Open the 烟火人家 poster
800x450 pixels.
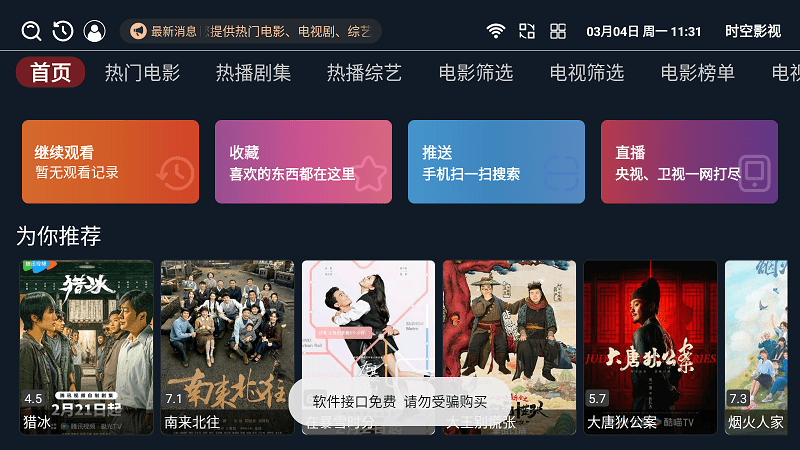coord(762,345)
